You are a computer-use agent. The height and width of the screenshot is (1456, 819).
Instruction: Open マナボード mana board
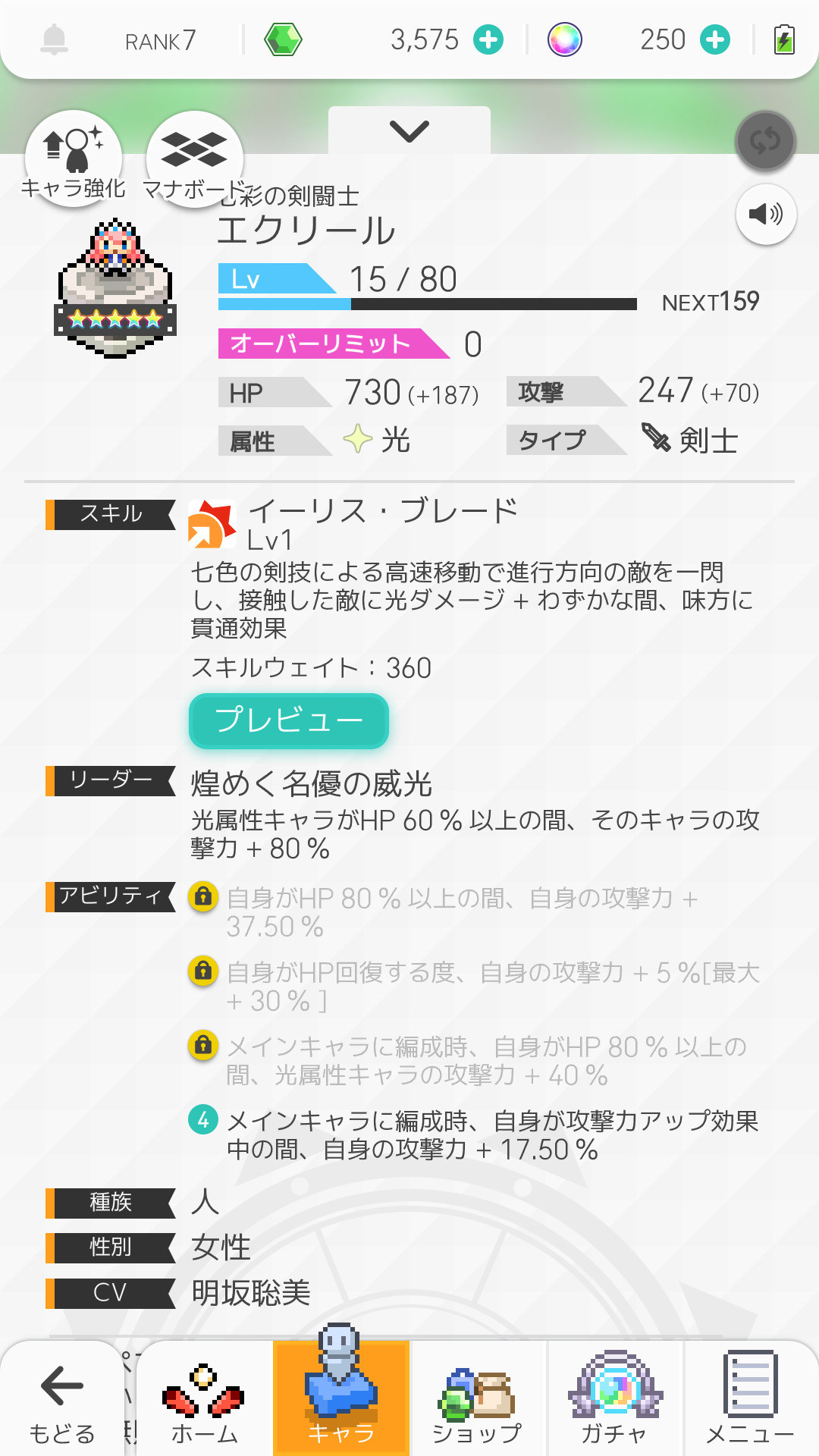click(195, 157)
